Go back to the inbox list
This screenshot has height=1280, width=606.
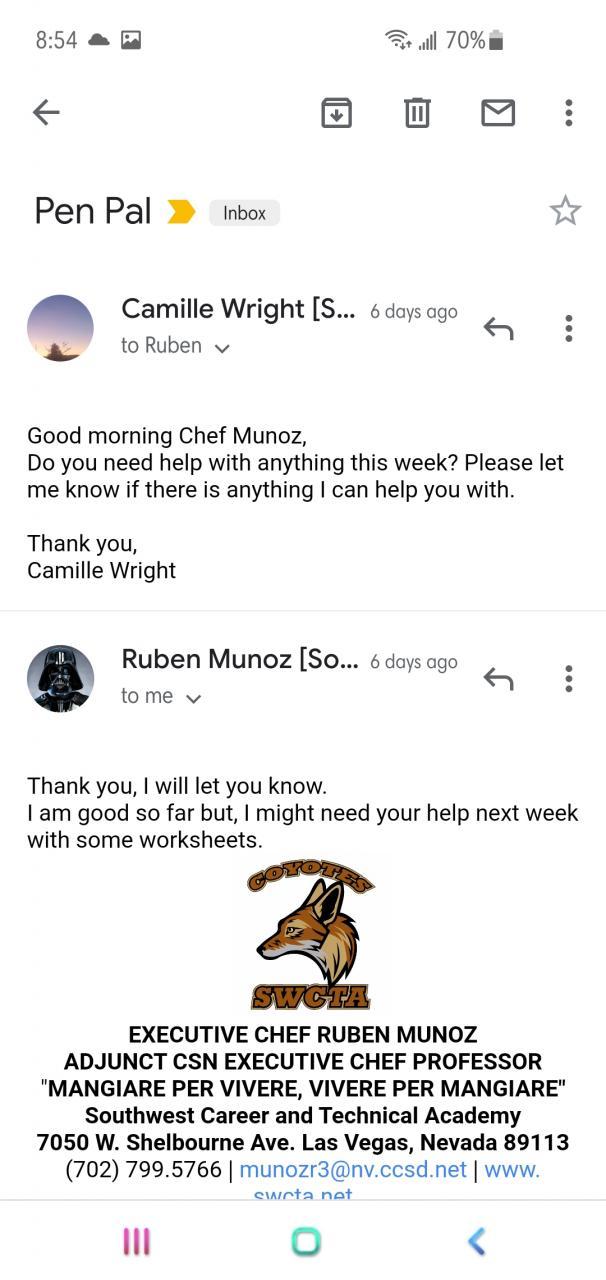pos(46,113)
